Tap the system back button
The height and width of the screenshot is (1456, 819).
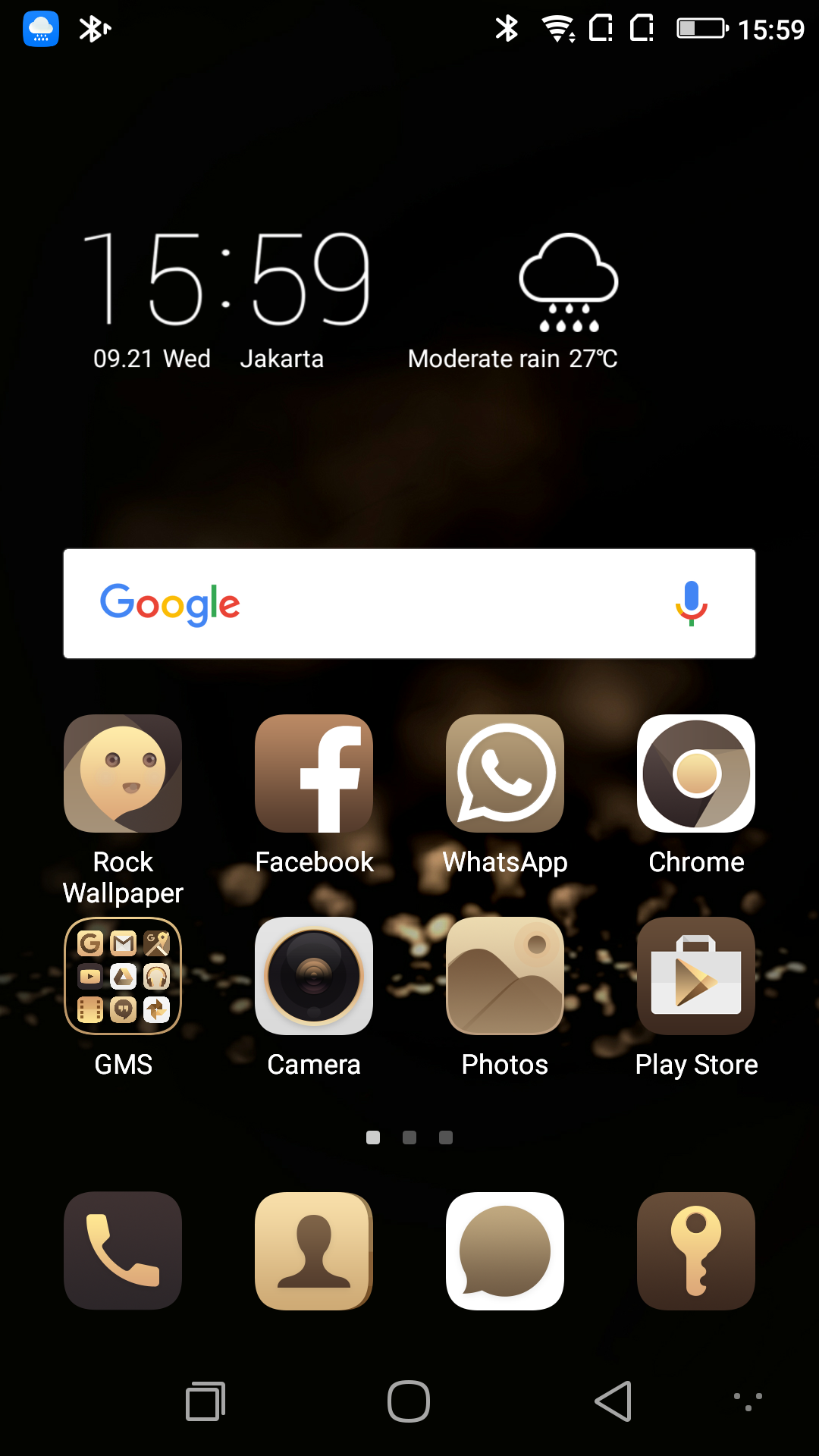tap(613, 1401)
